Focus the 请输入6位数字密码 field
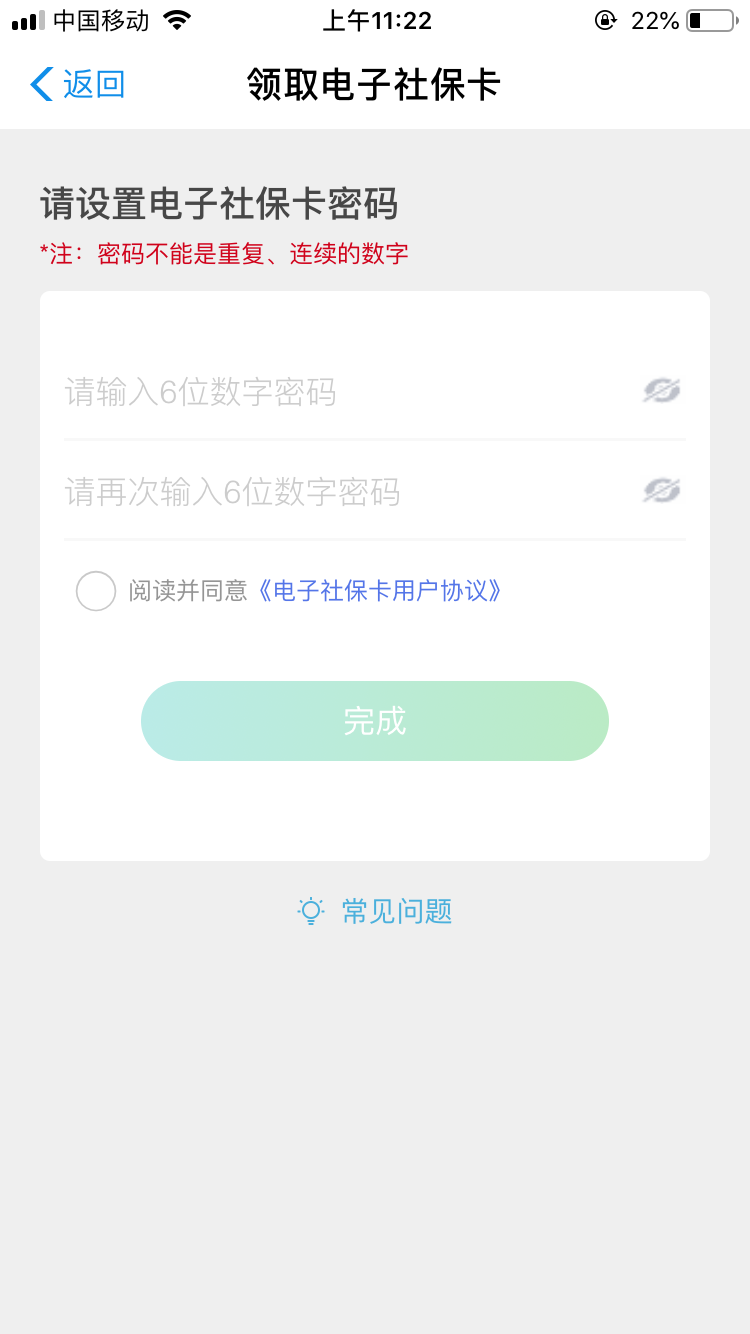 point(340,391)
